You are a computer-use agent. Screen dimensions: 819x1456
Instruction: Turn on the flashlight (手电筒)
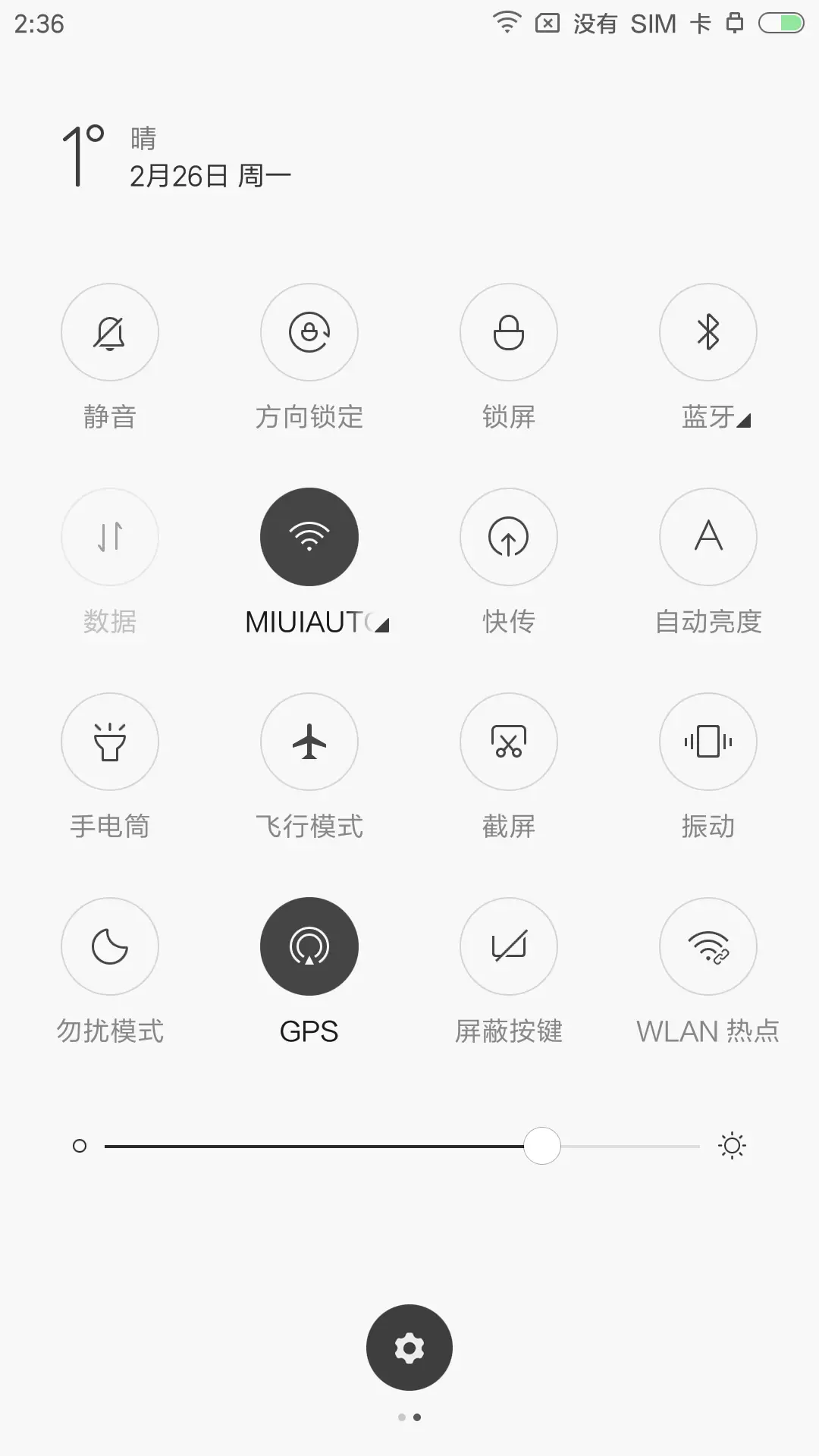[x=109, y=742]
